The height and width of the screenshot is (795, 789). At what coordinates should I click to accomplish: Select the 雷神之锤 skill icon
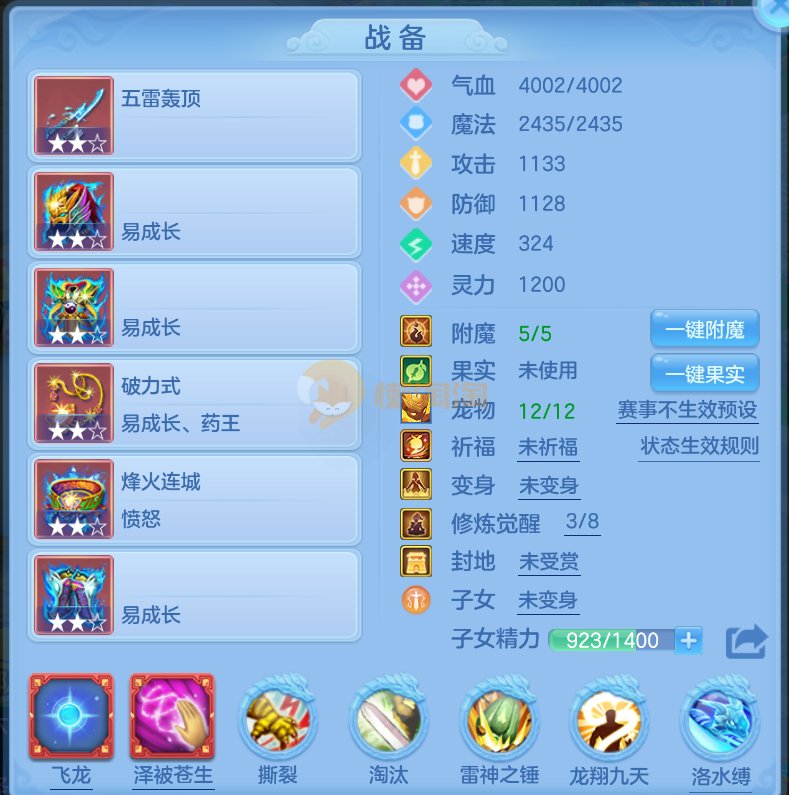(499, 720)
